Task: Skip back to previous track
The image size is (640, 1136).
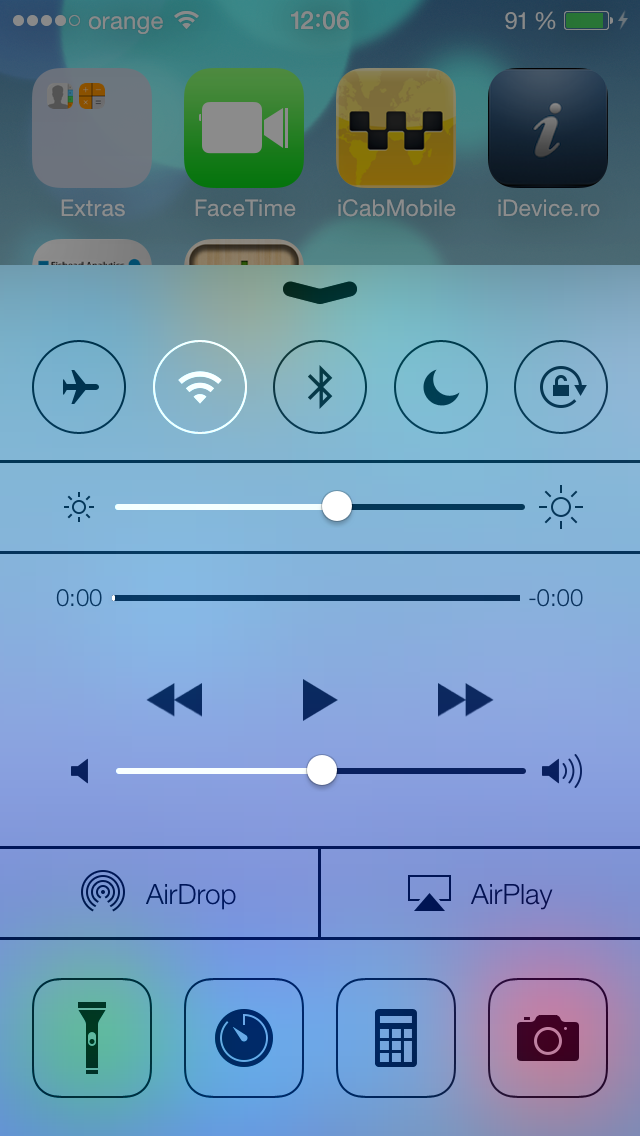Action: [x=174, y=700]
